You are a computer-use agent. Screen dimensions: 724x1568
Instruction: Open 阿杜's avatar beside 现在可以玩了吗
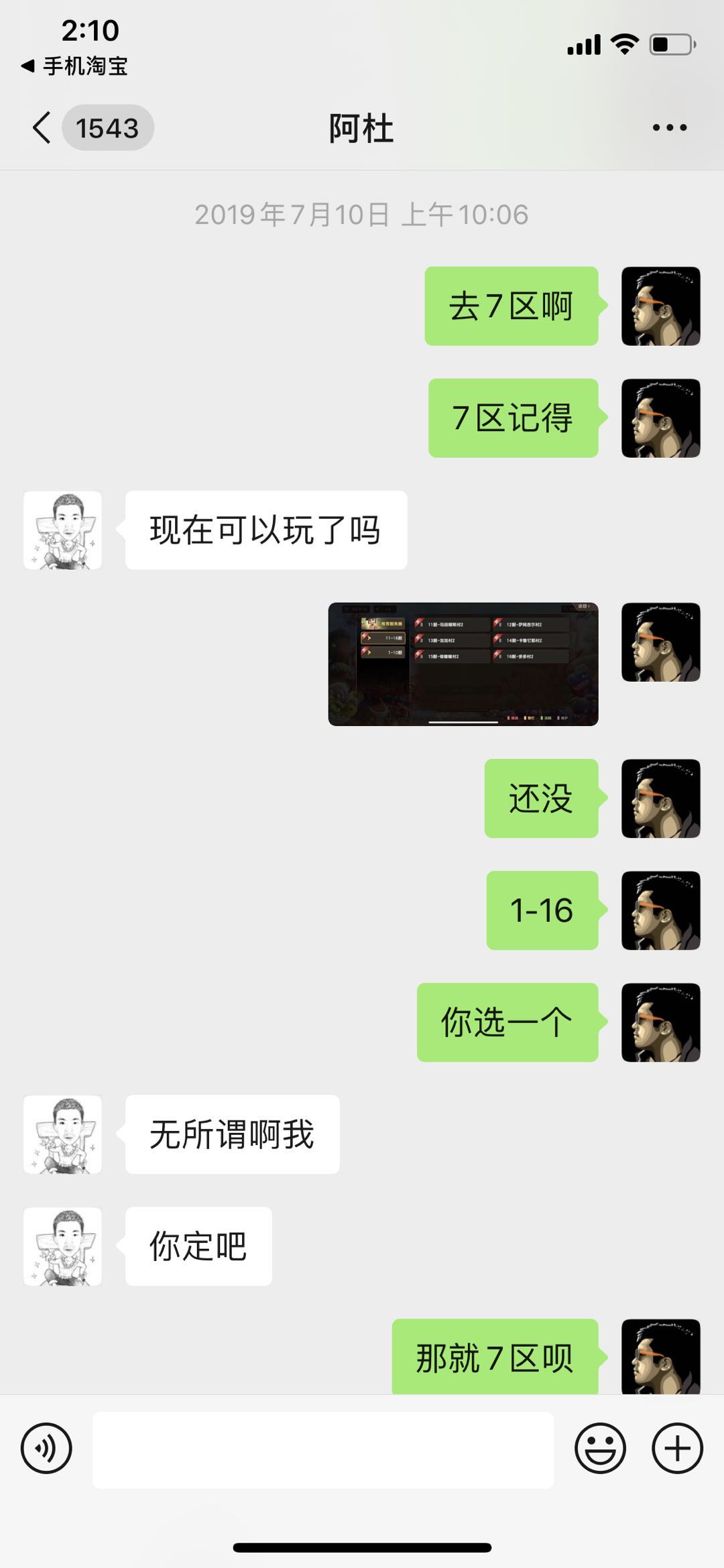click(x=62, y=530)
